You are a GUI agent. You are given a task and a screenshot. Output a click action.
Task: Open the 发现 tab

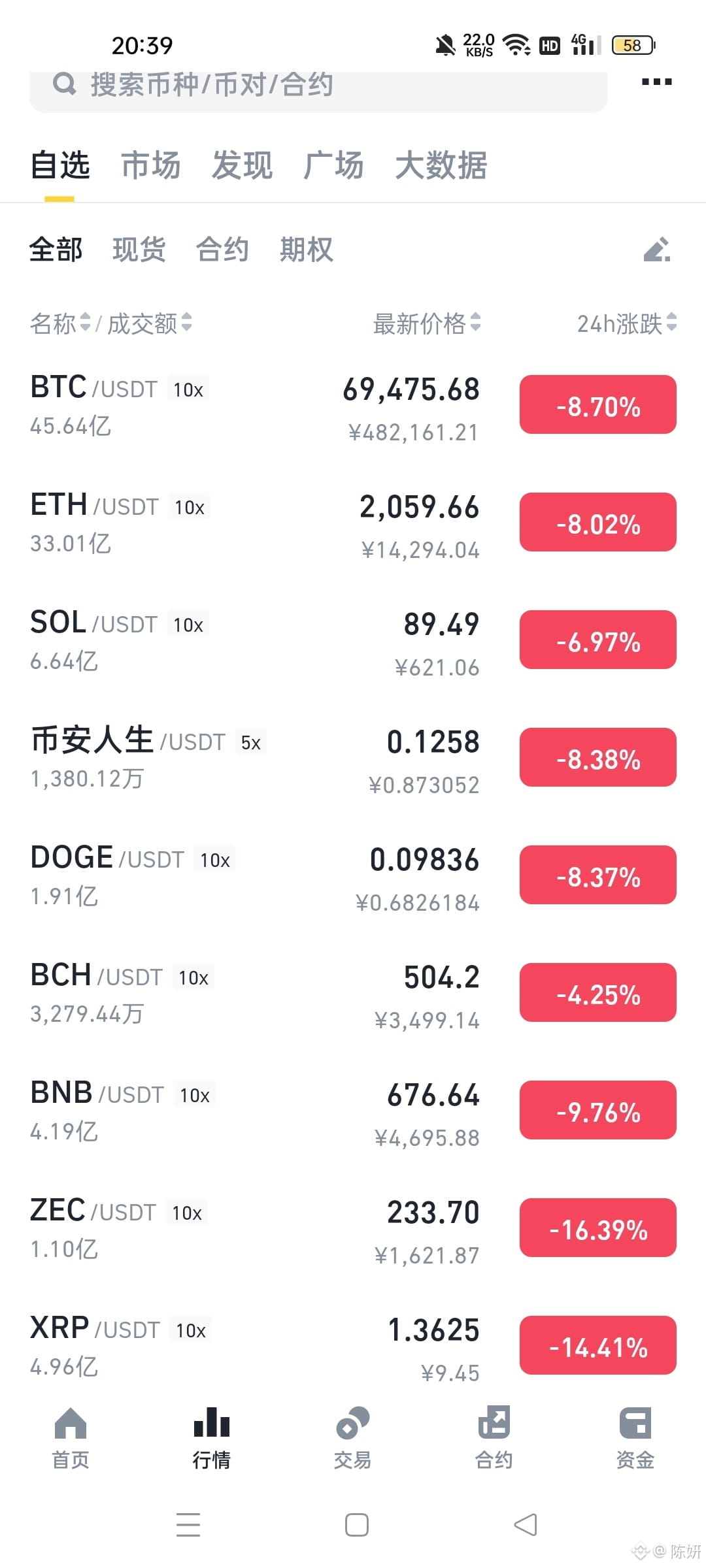click(242, 165)
